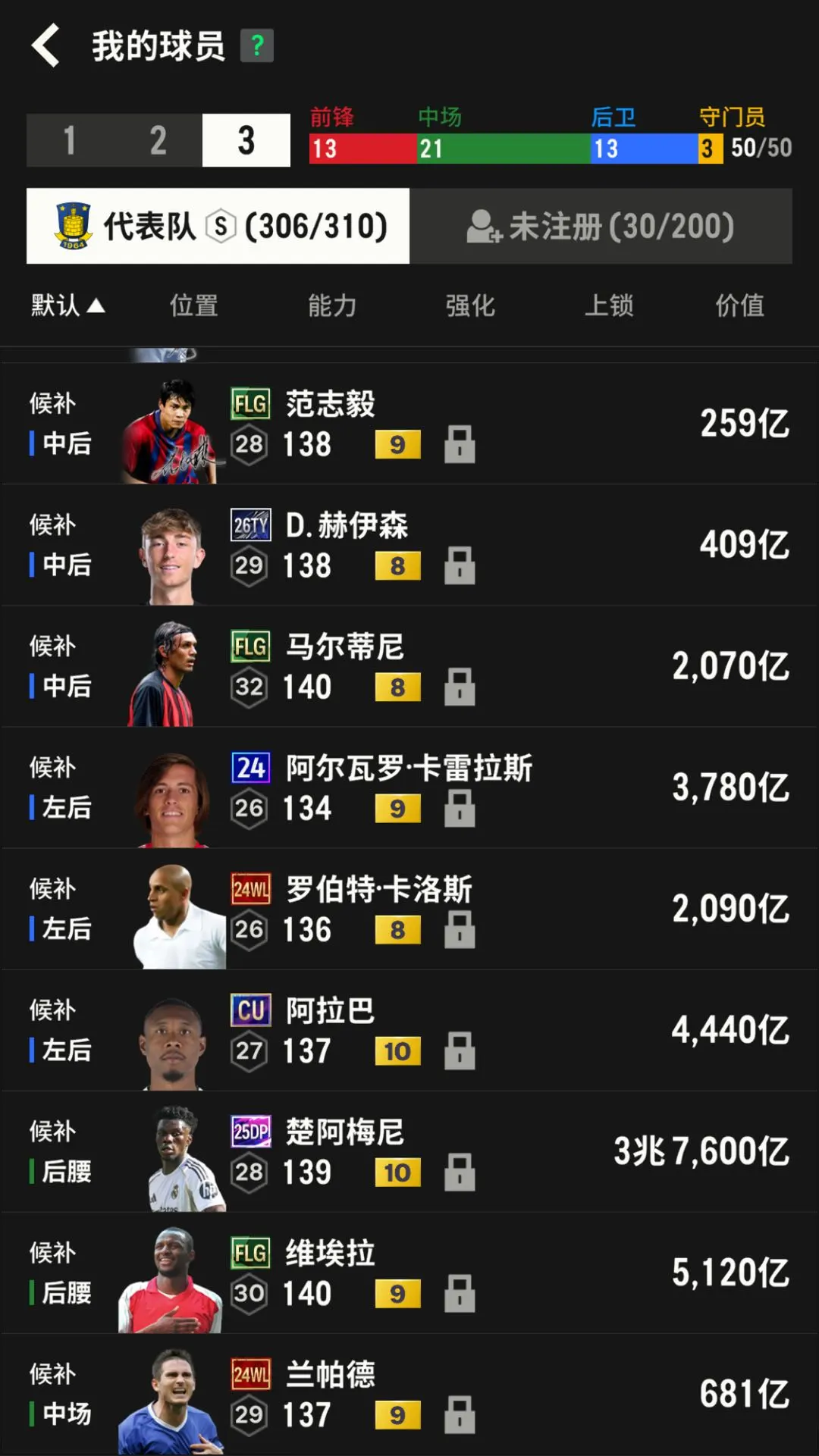
Task: Toggle the lock on D. 赫伊森
Action: click(x=460, y=565)
